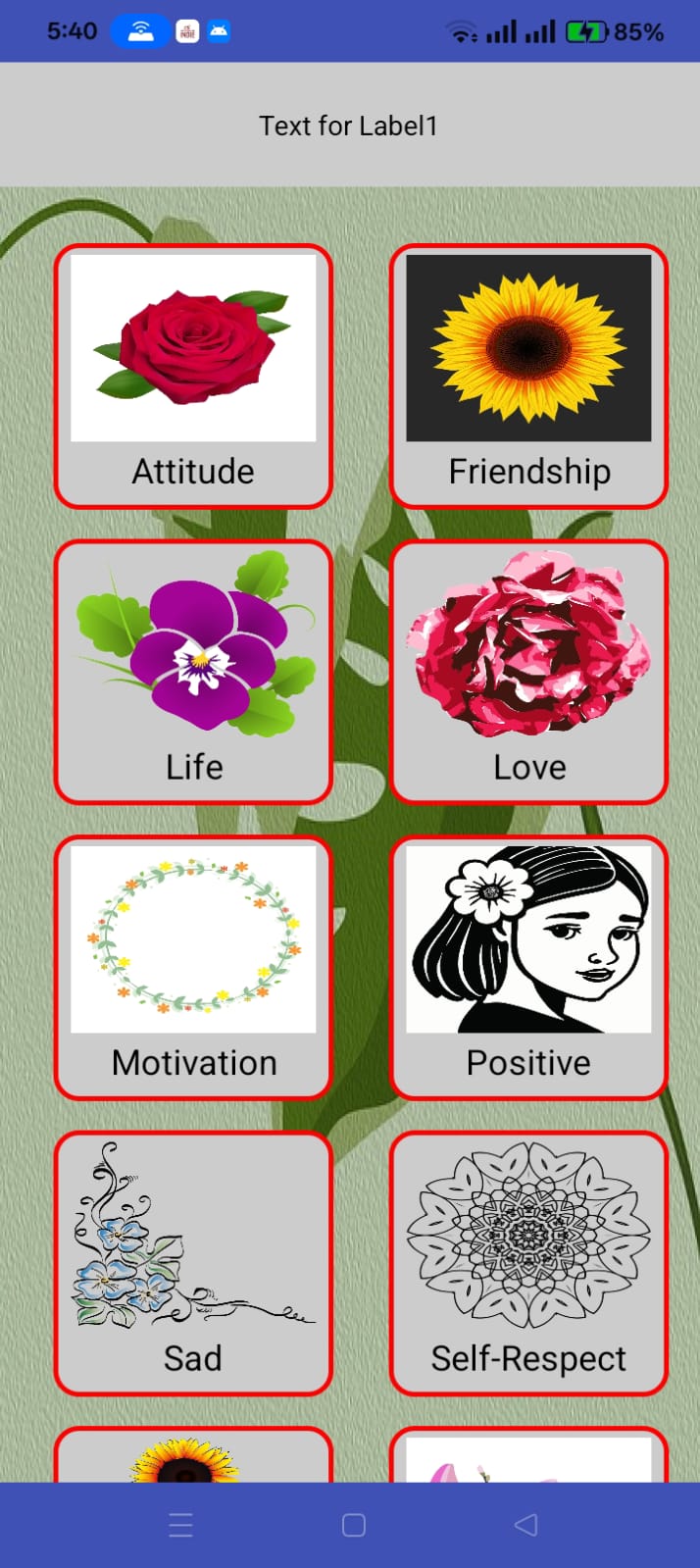Open the Self-Respect category card

[x=528, y=1263]
